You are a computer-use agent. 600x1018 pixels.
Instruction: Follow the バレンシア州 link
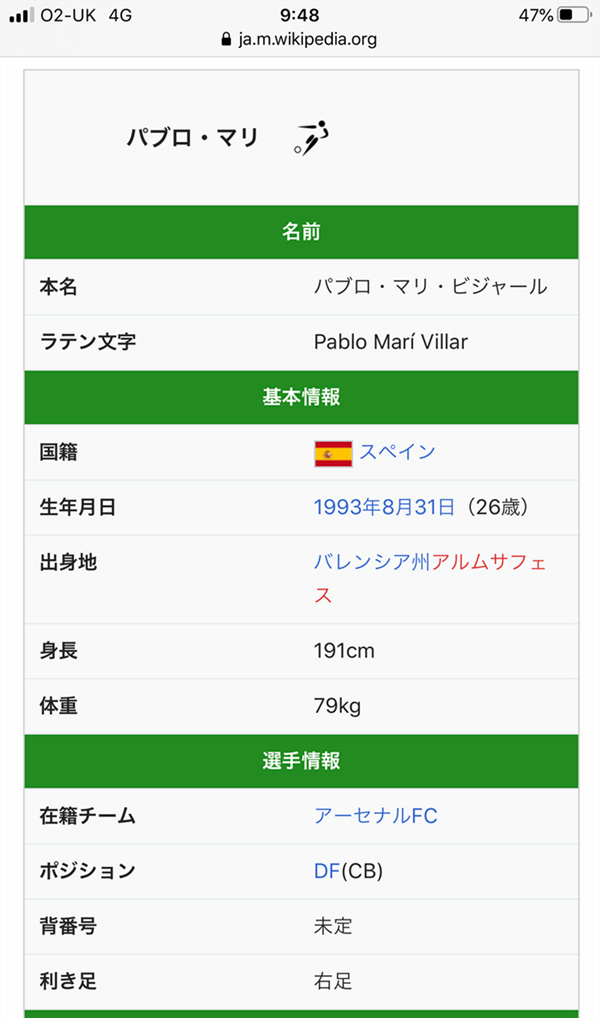(x=372, y=562)
